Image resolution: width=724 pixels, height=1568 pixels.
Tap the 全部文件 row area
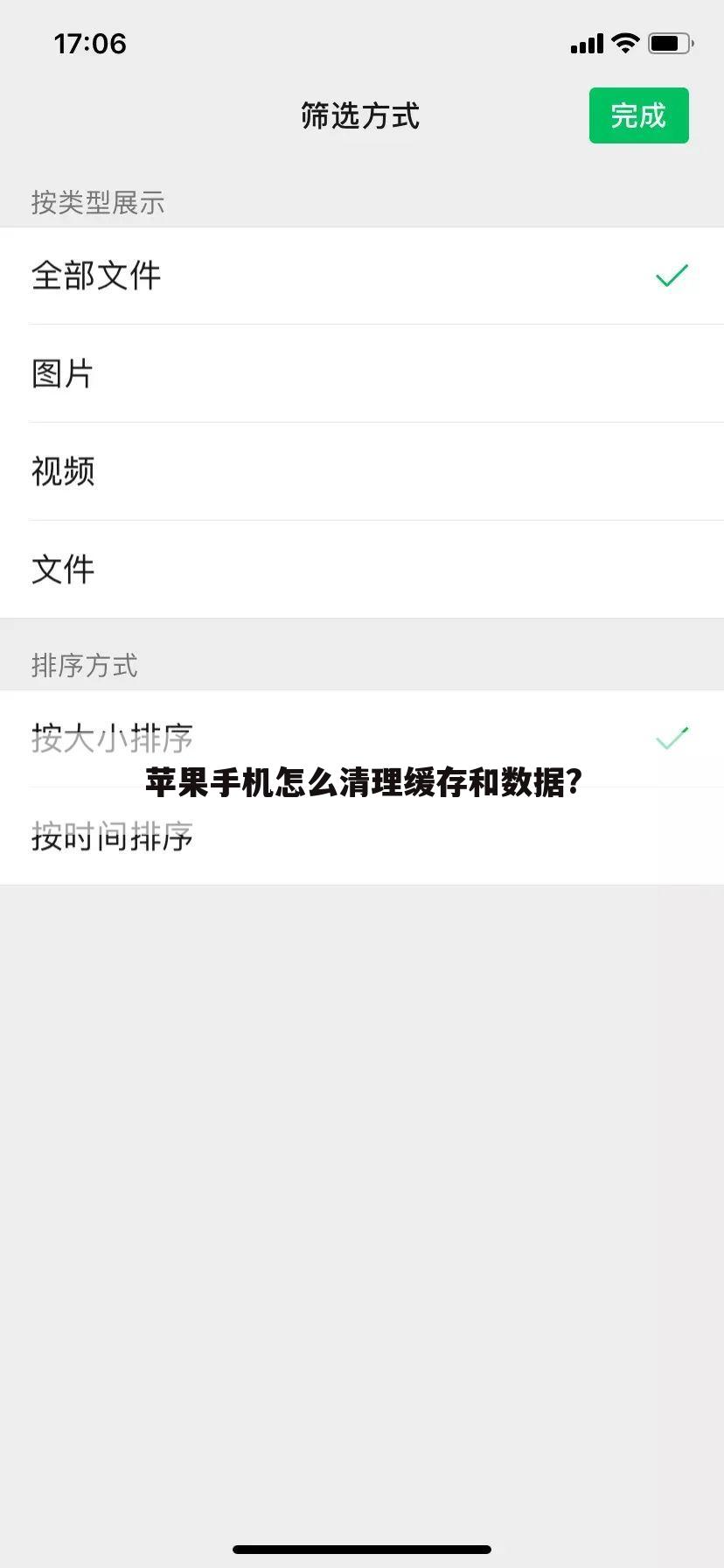[x=362, y=276]
